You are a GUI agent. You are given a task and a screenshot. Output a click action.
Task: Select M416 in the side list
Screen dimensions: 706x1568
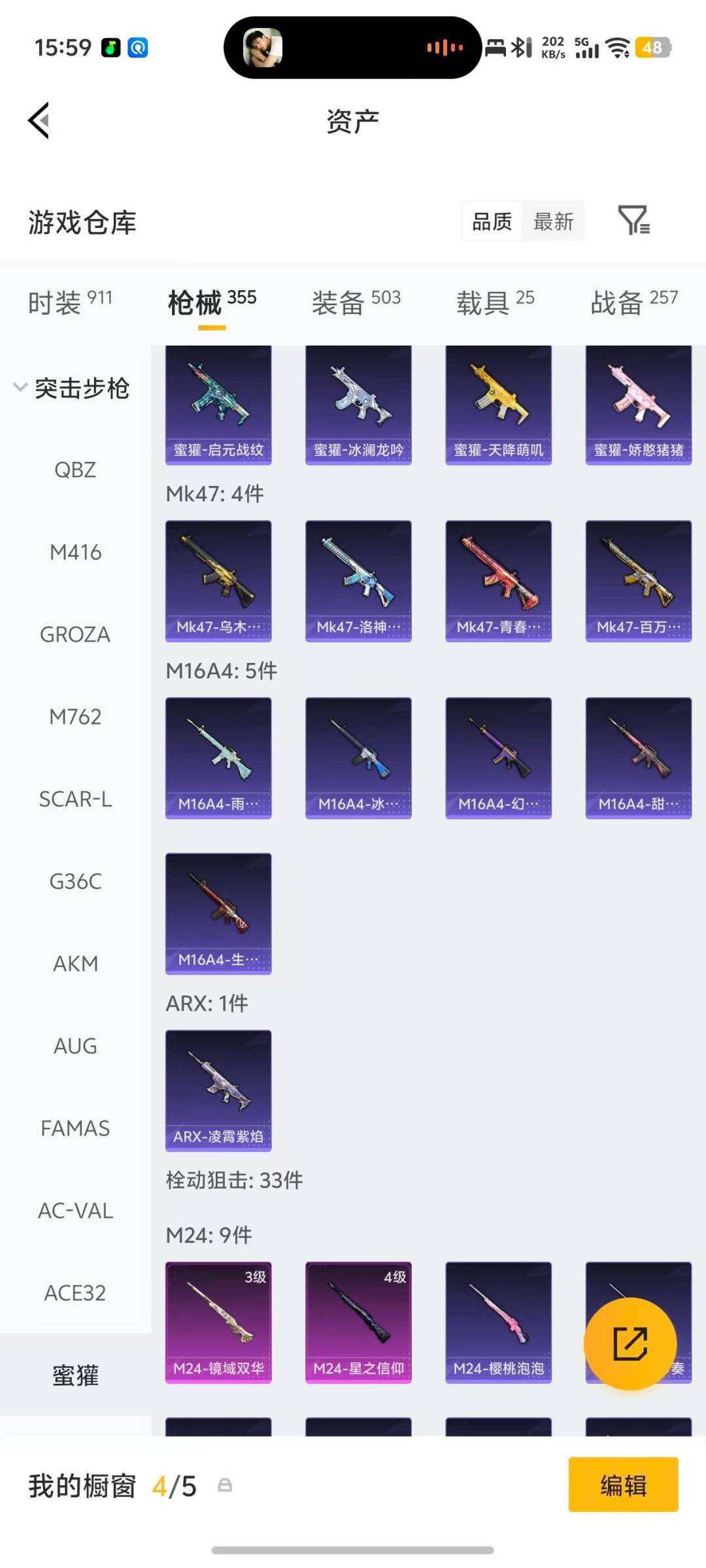[x=76, y=553]
